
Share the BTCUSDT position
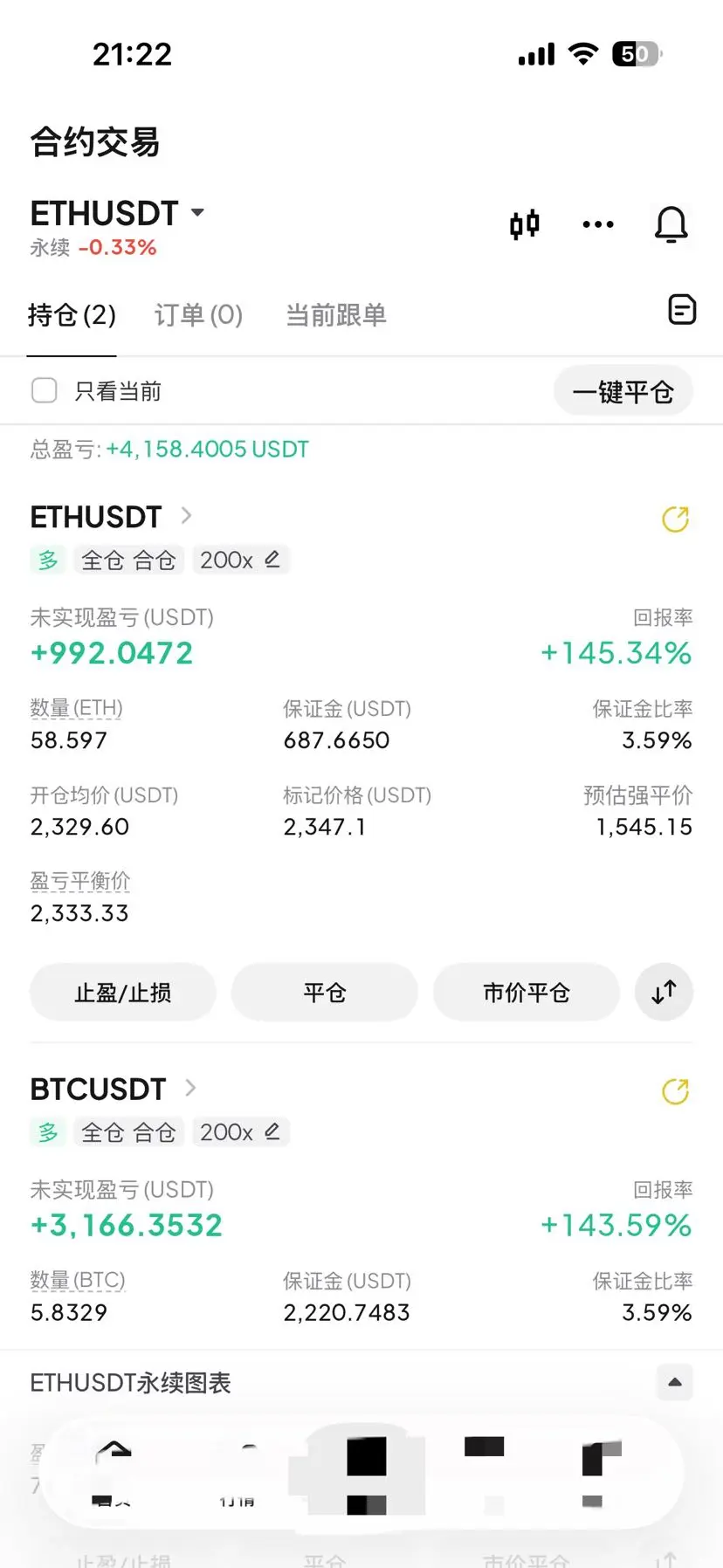point(676,1091)
